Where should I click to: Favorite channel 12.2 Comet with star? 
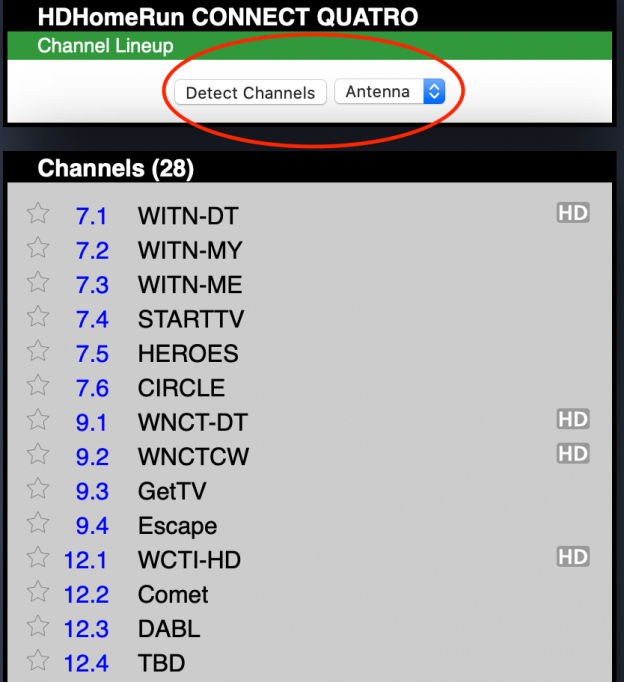[x=38, y=592]
